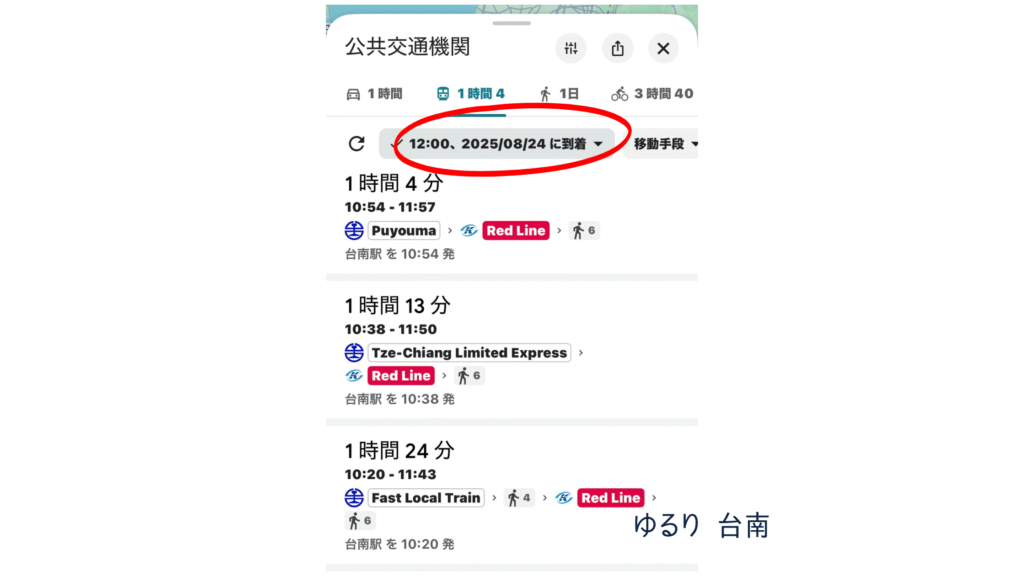This screenshot has width=1024, height=576.
Task: Open the 移動手段 dropdown
Action: click(664, 144)
